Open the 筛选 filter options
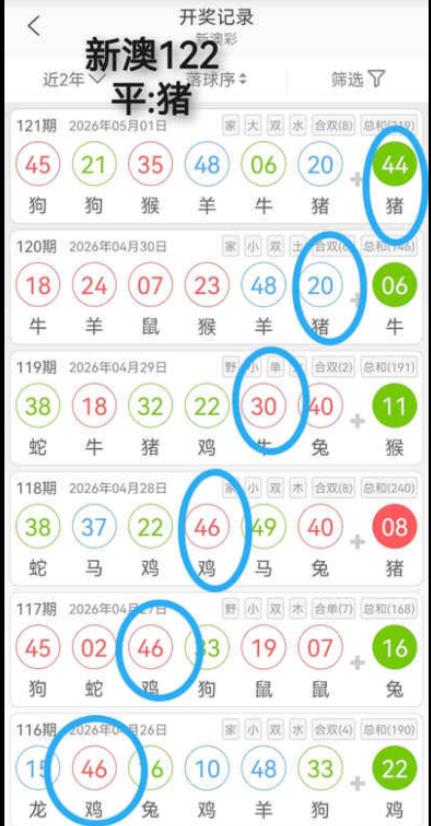Viewport: 431px width, 826px height. pos(358,79)
